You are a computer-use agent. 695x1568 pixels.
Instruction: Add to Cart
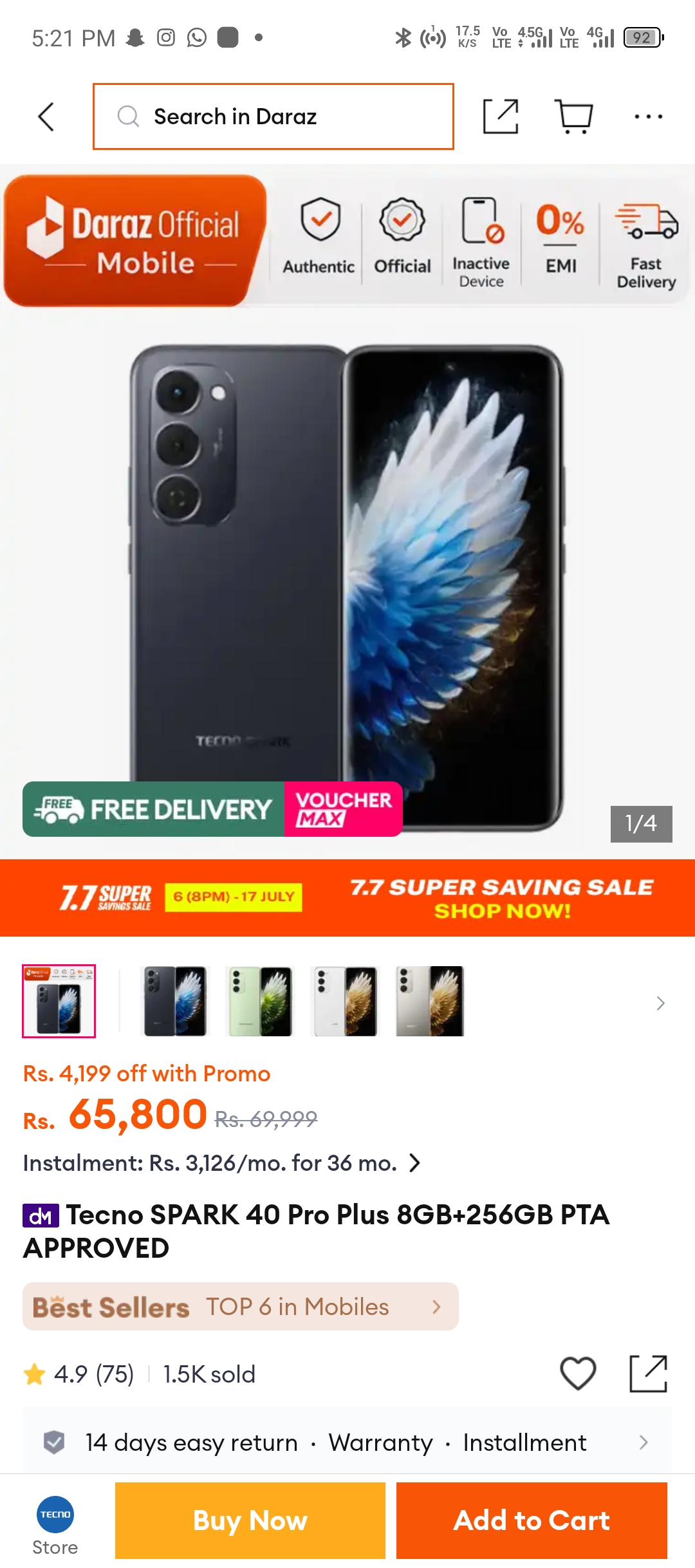[x=532, y=1520]
